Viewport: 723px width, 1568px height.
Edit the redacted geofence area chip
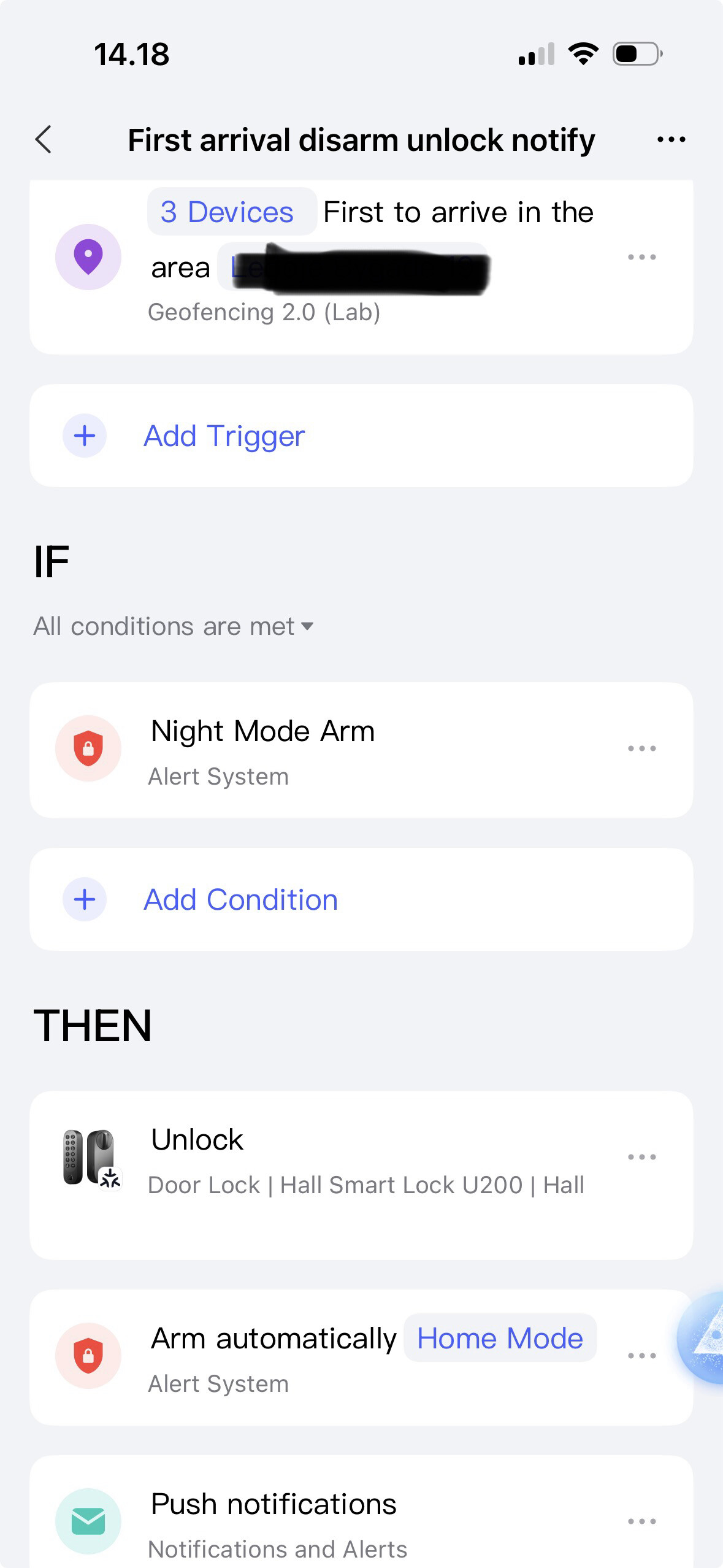353,269
